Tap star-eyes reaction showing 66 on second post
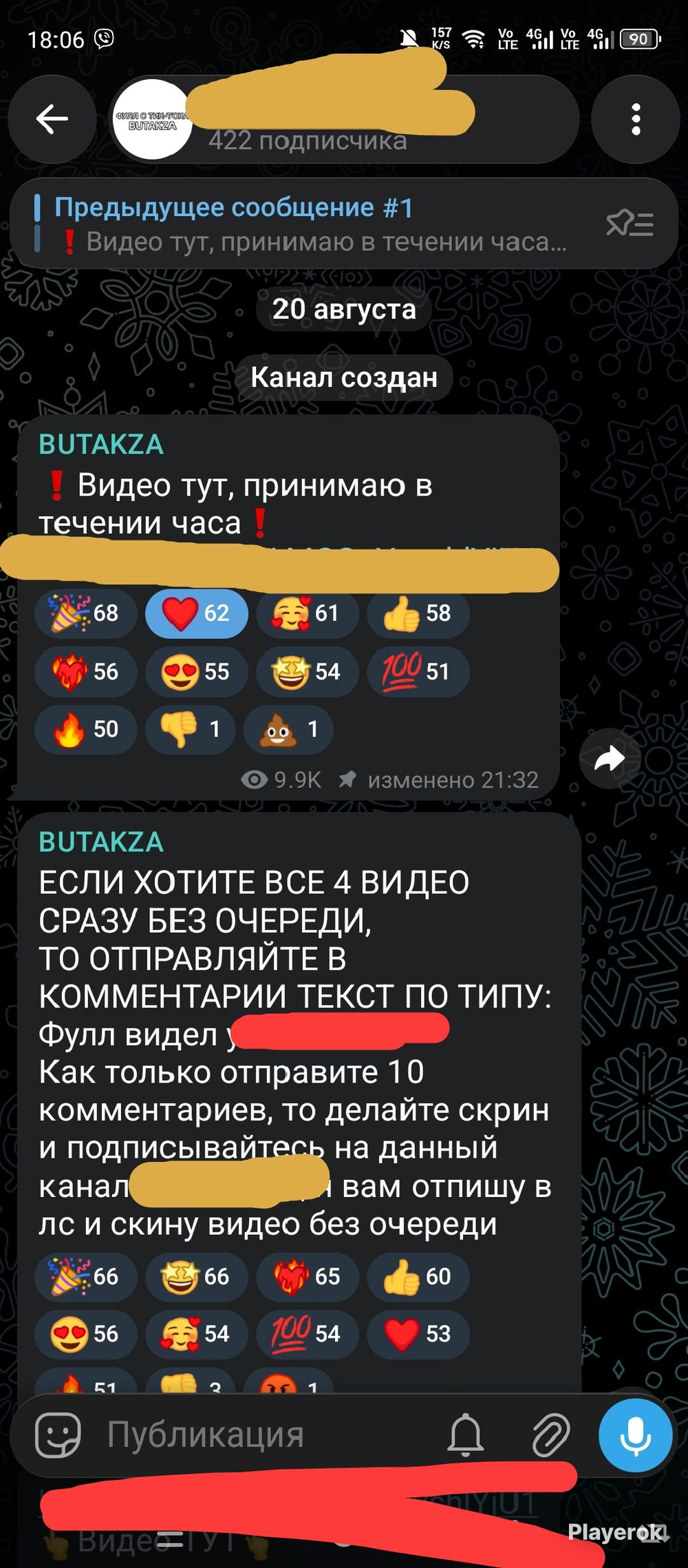This screenshot has height=1568, width=688. 197,1276
